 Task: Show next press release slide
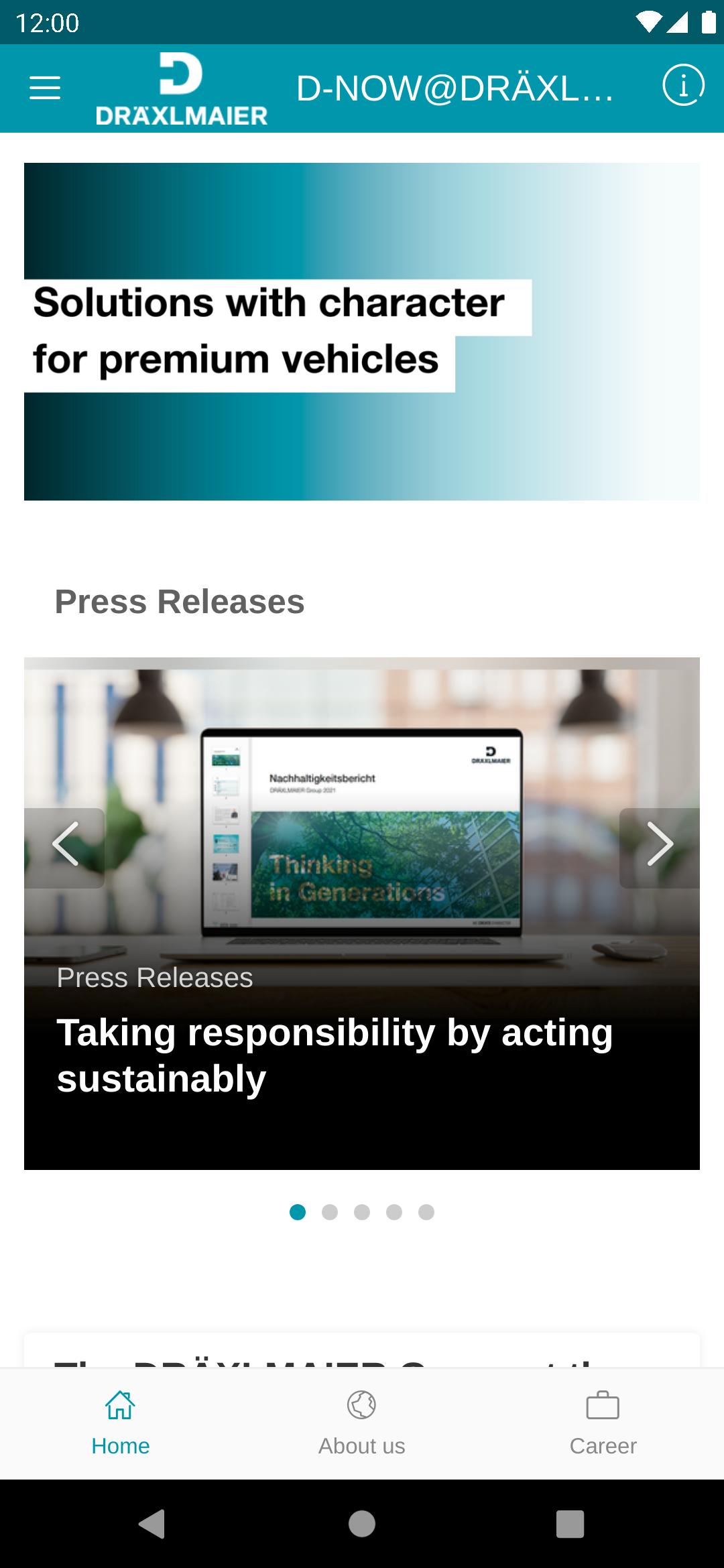[659, 848]
